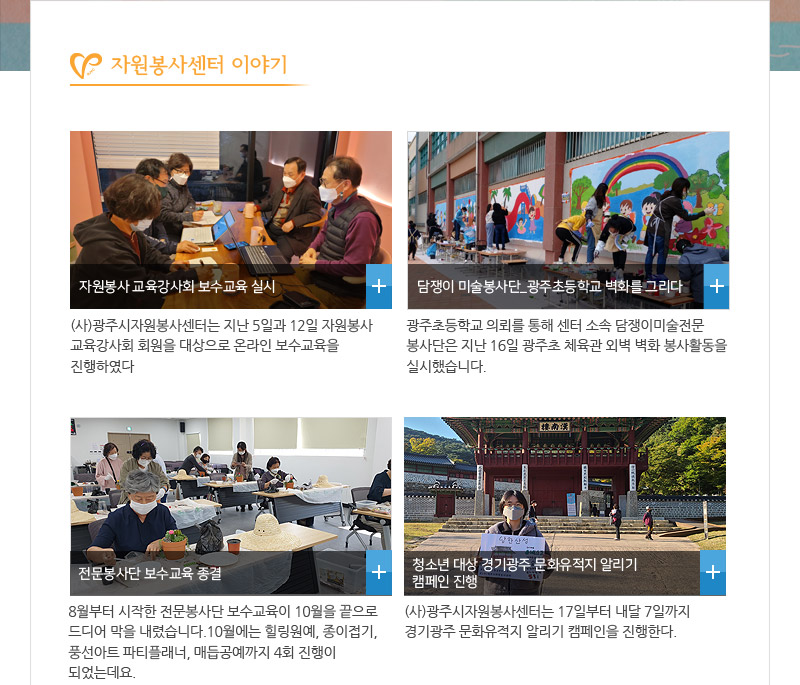Tap the plus icon on 전문봉사단 보수교육 종결
800x685 pixels.
pyautogui.click(x=379, y=573)
